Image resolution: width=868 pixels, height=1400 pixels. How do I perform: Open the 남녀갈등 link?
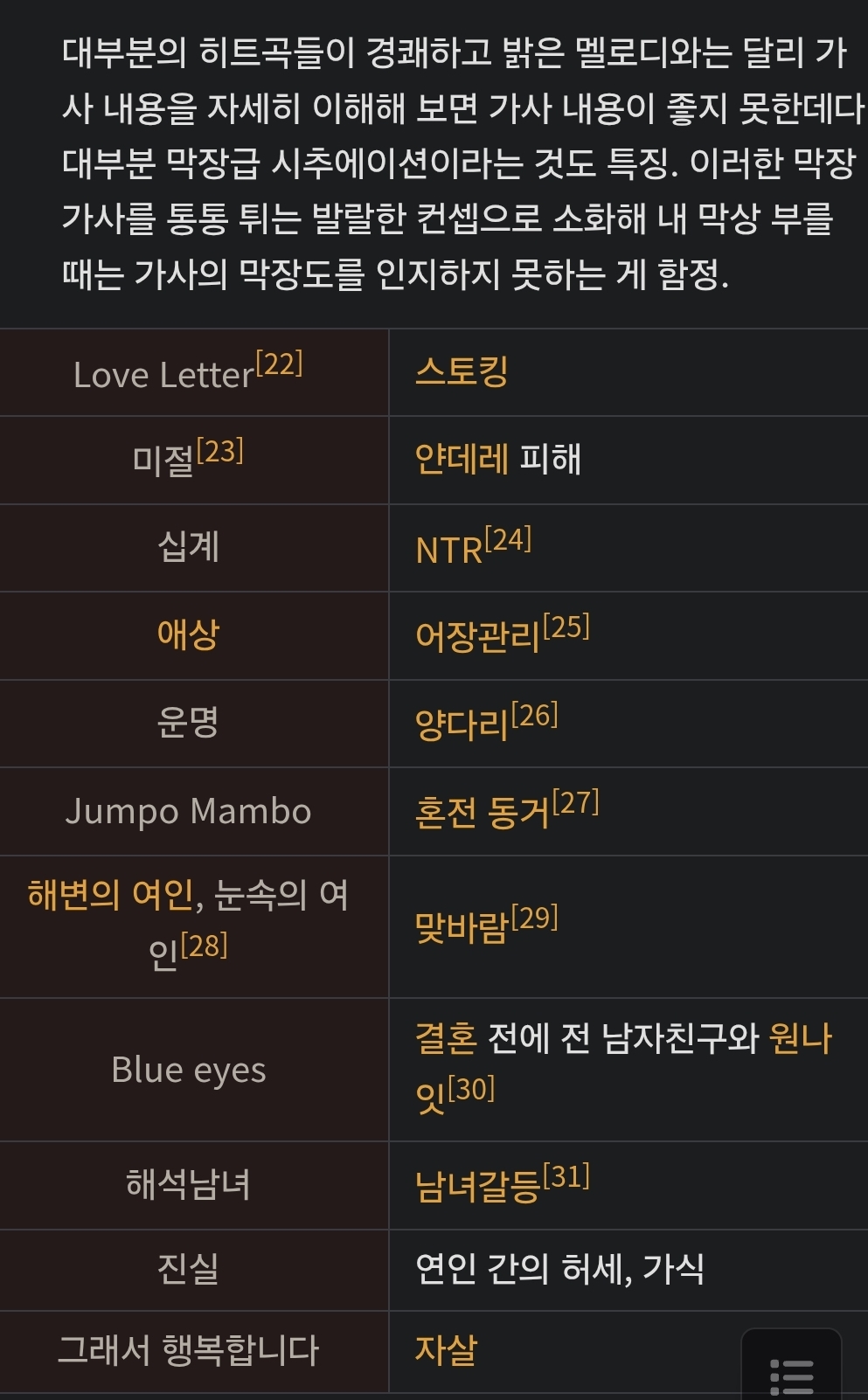tap(478, 1186)
